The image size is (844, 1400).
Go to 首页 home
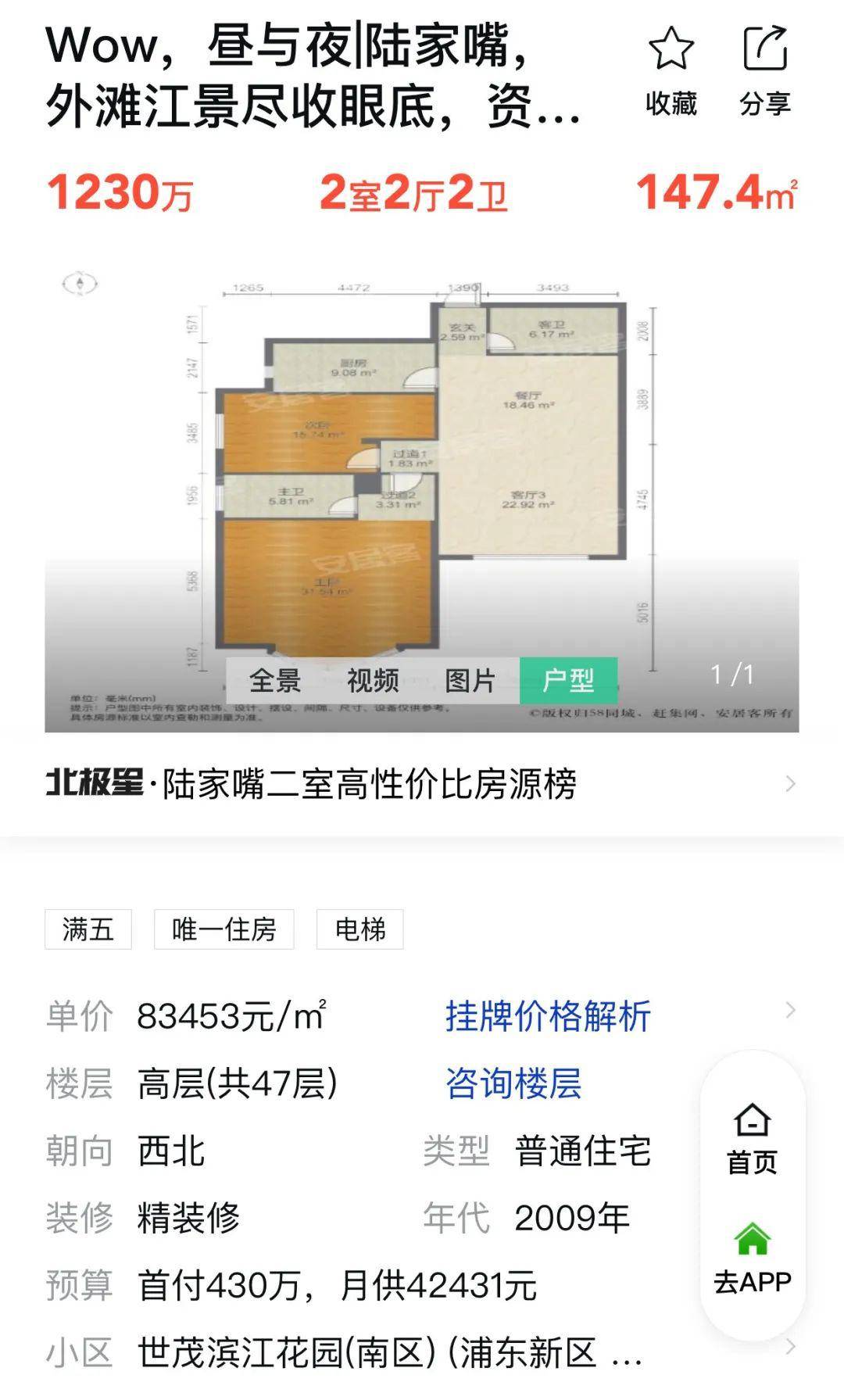tap(752, 1139)
